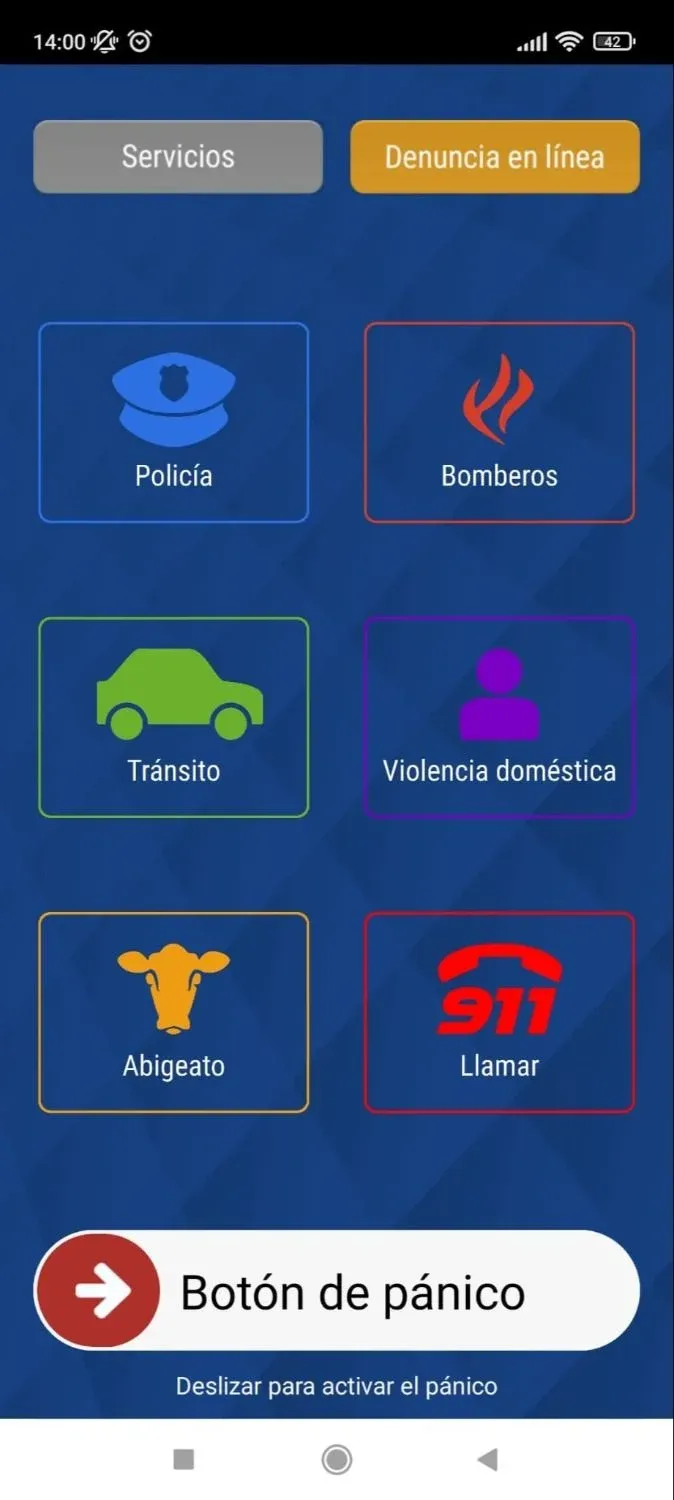The height and width of the screenshot is (1500, 674).
Task: Go to the phone's home screen
Action: [337, 1460]
